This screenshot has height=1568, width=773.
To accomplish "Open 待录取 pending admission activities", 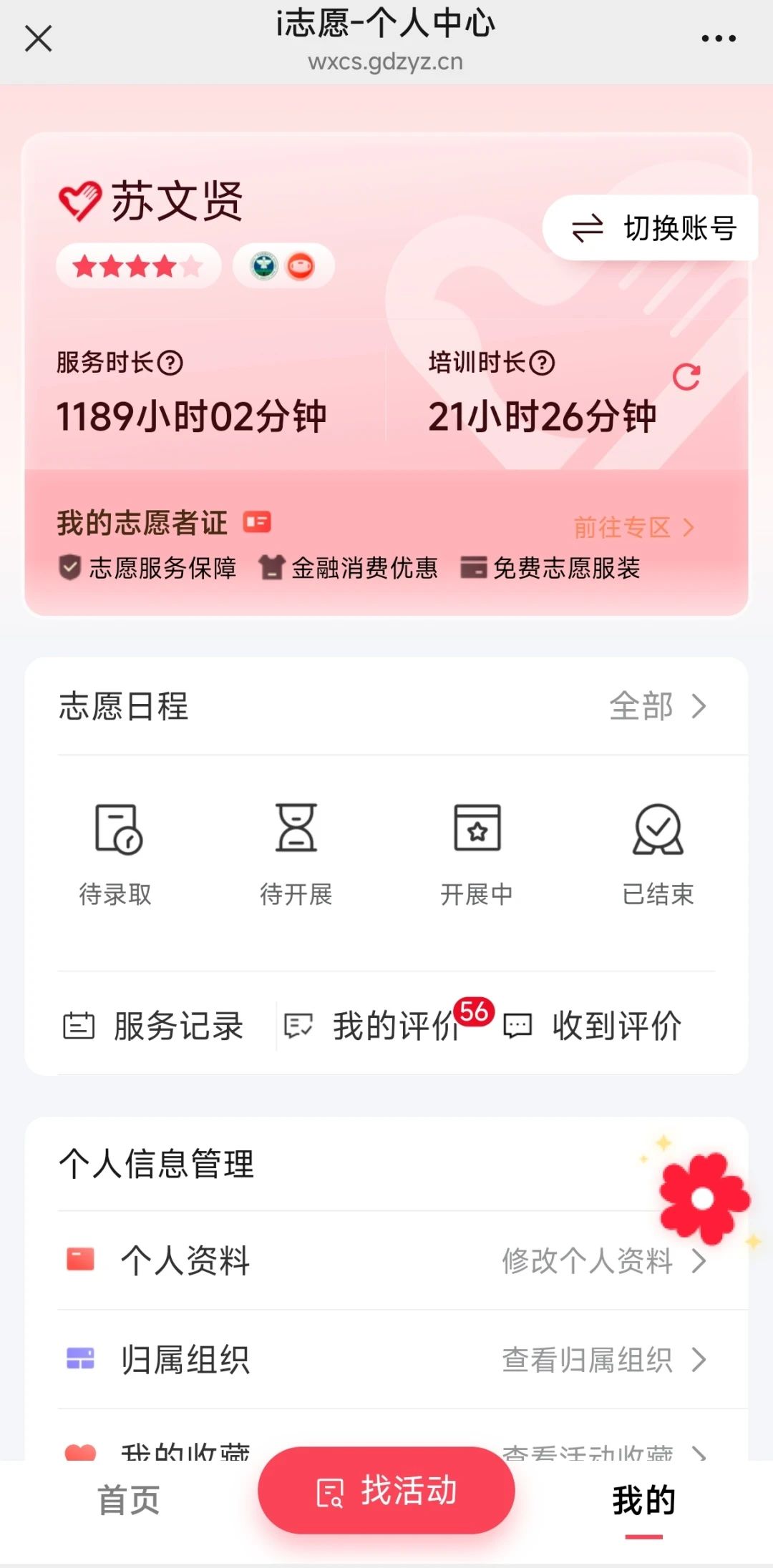I will tap(116, 853).
